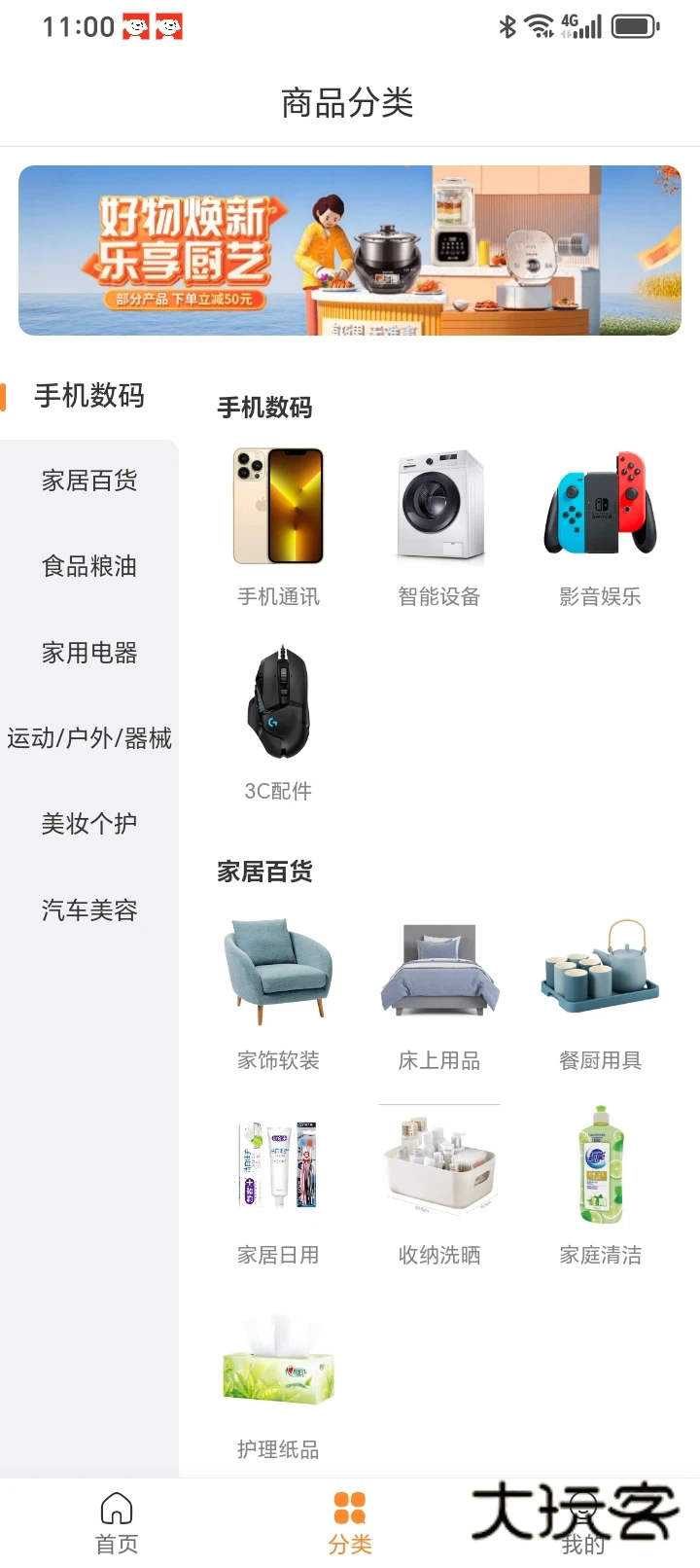Viewport: 700px width, 1568px height.
Task: Open the 汽车美容 sidebar category
Action: [89, 909]
